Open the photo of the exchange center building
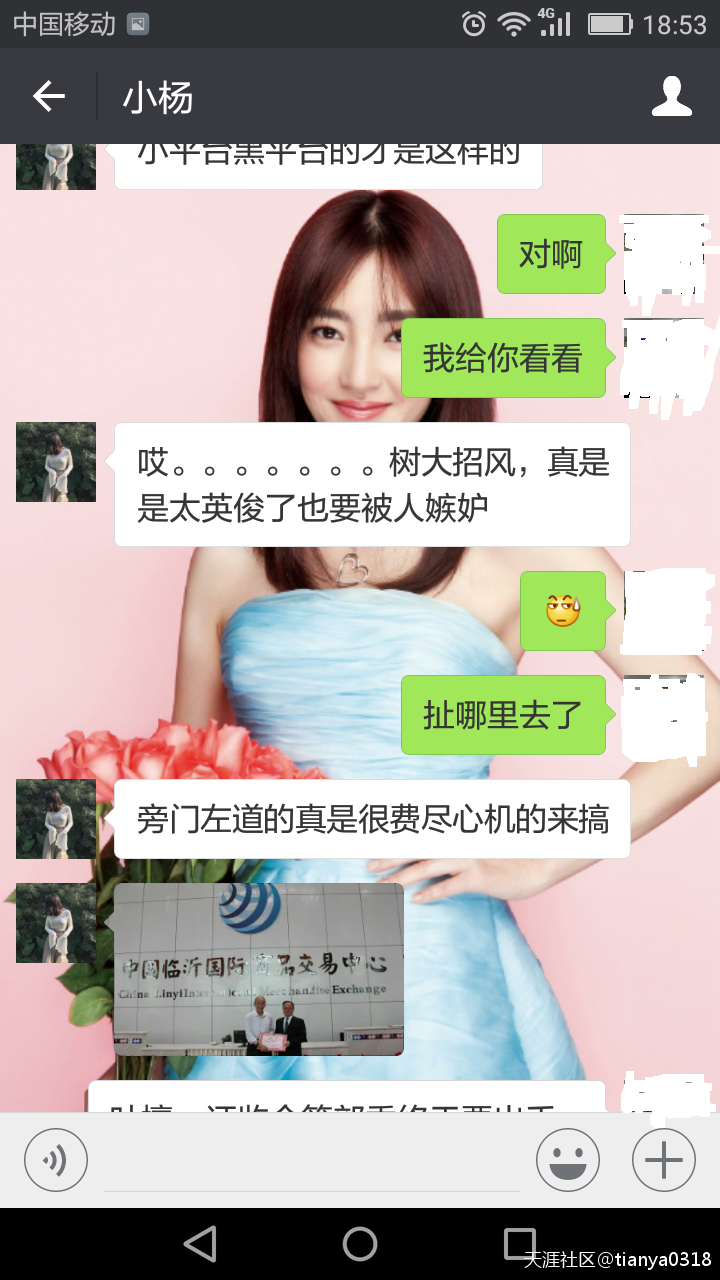The image size is (720, 1280). point(258,970)
